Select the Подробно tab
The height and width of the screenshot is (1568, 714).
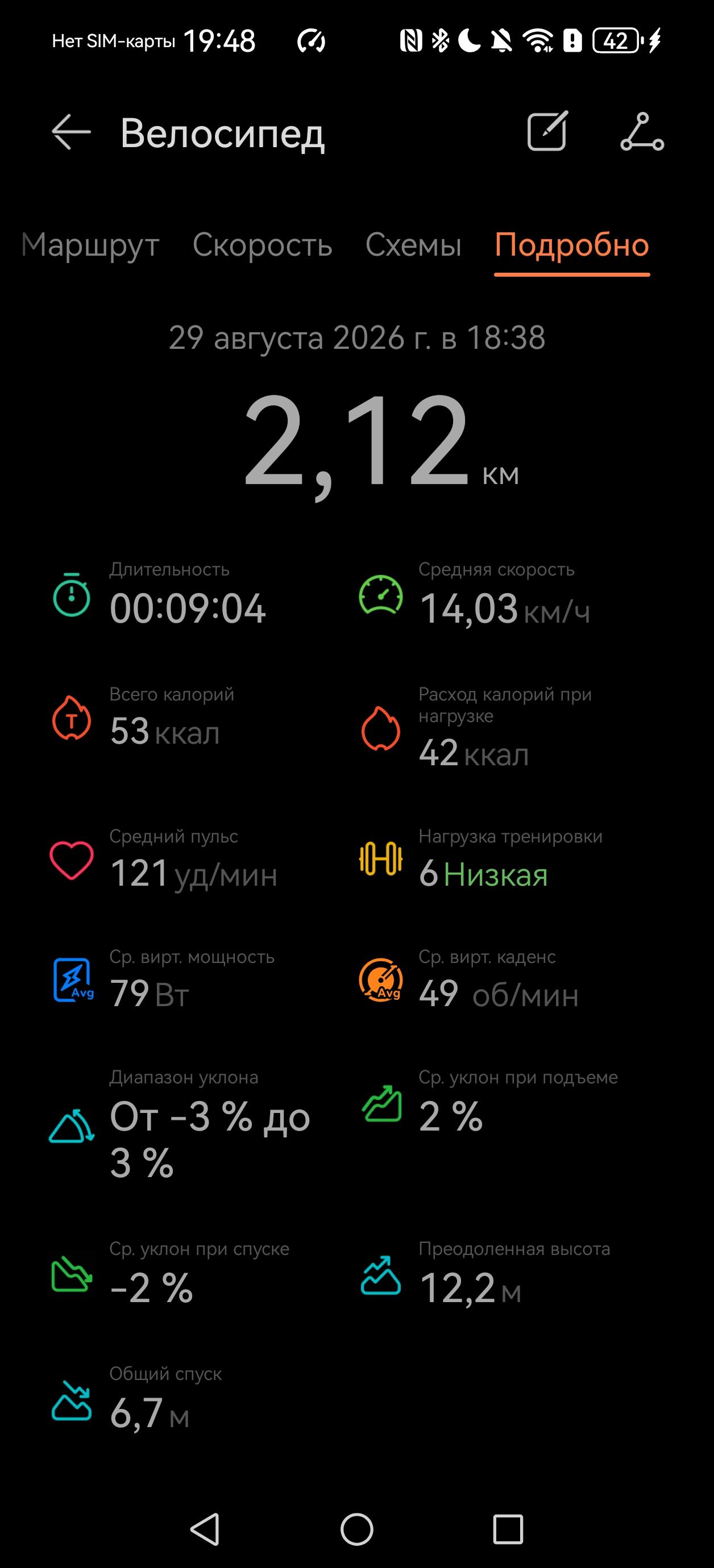[x=572, y=245]
